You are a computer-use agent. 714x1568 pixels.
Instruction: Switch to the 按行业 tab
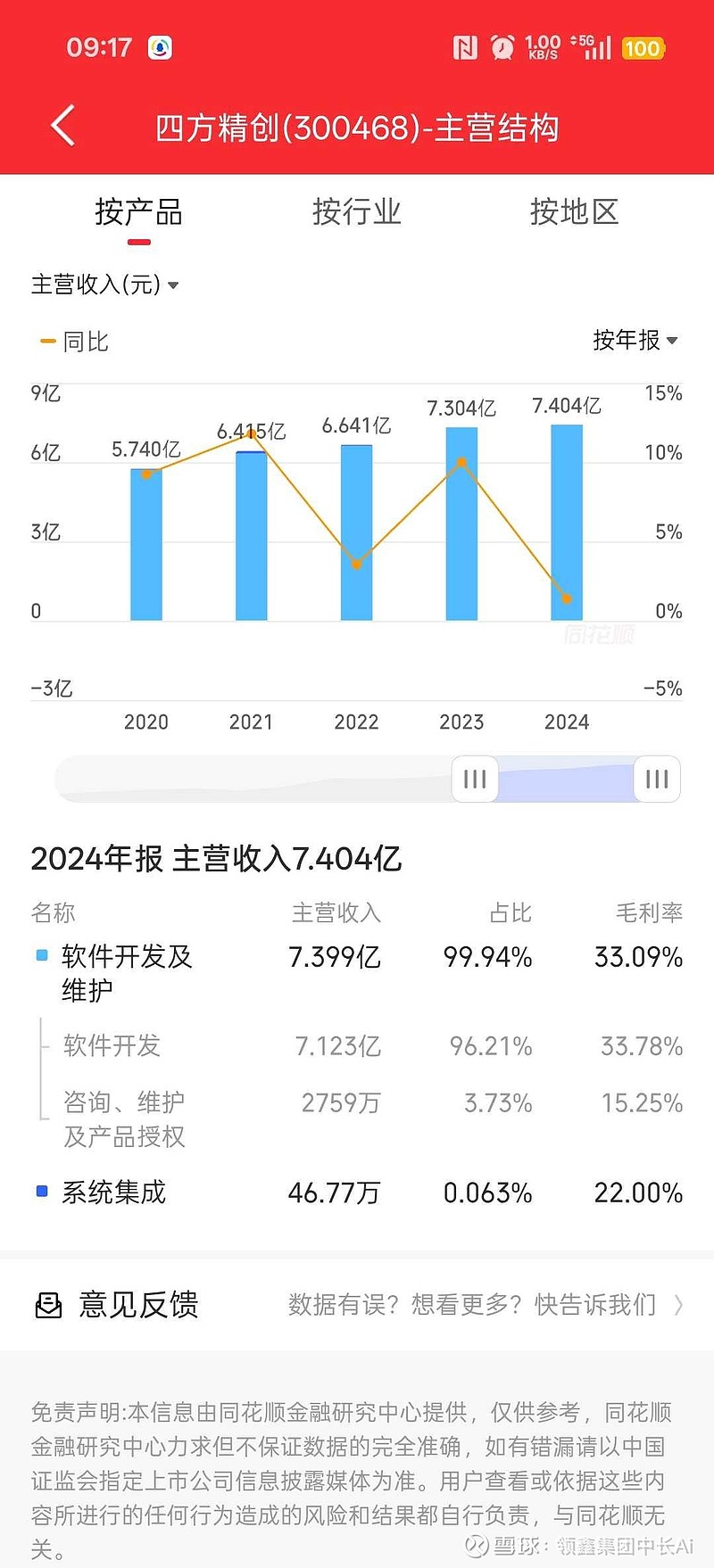click(x=356, y=211)
